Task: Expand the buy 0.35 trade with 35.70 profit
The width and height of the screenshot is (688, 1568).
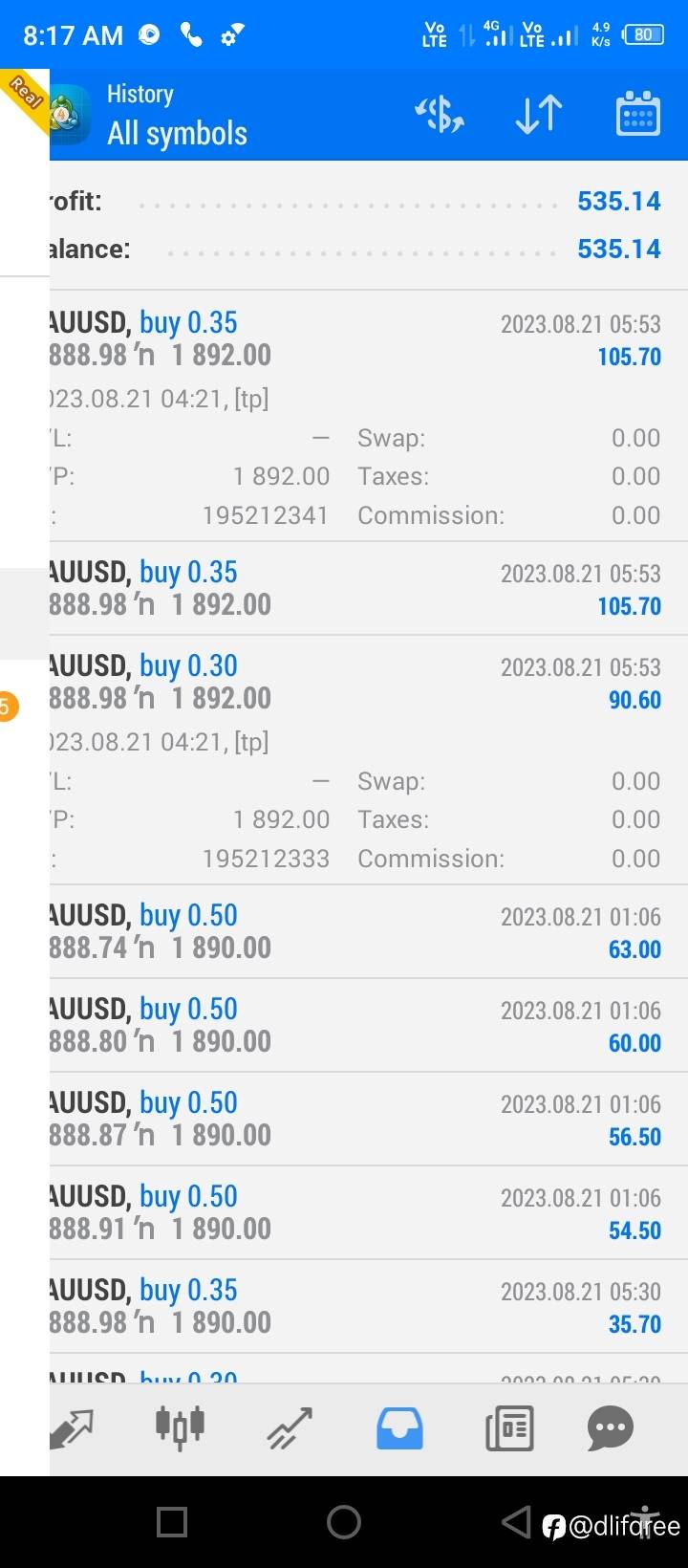Action: point(369,1306)
